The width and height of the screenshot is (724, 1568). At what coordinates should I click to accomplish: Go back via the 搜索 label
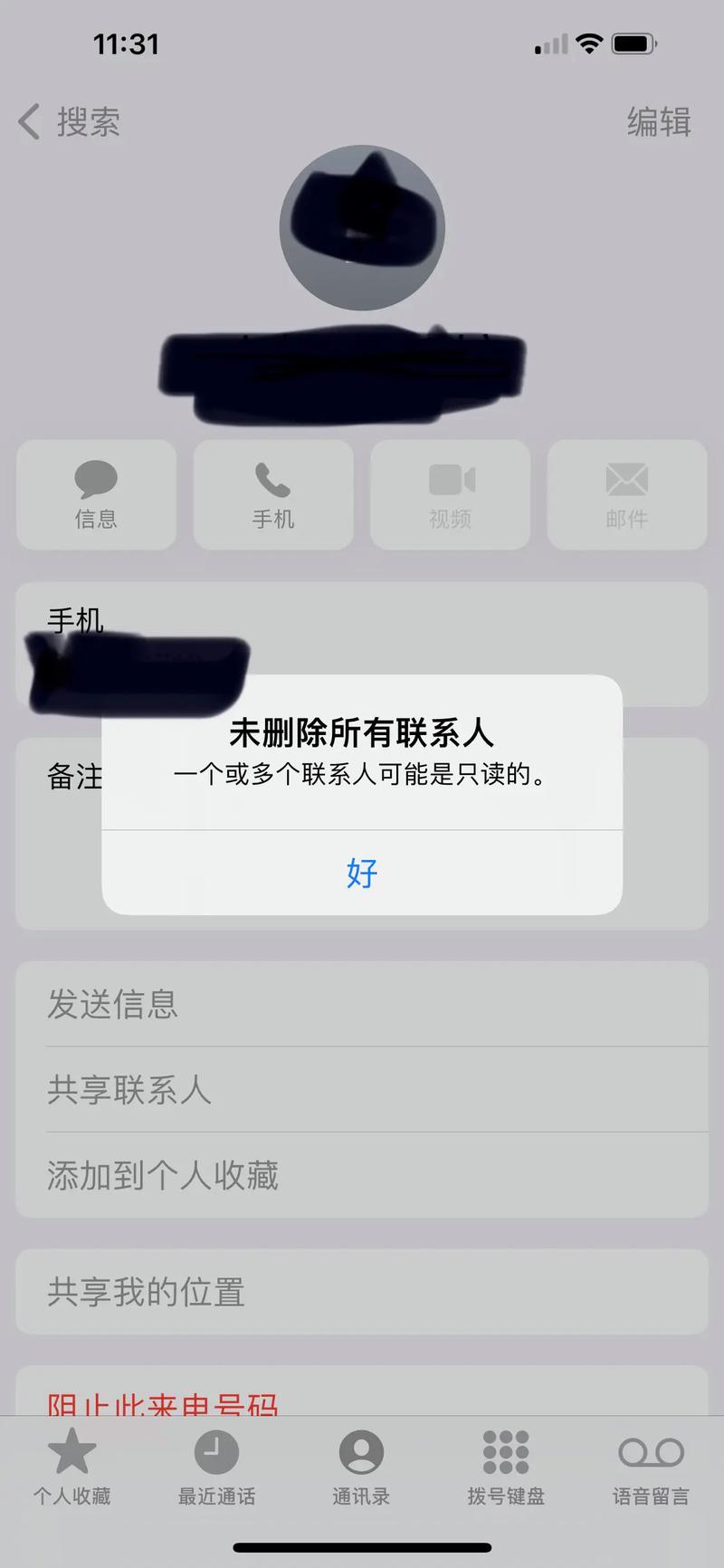click(86, 122)
